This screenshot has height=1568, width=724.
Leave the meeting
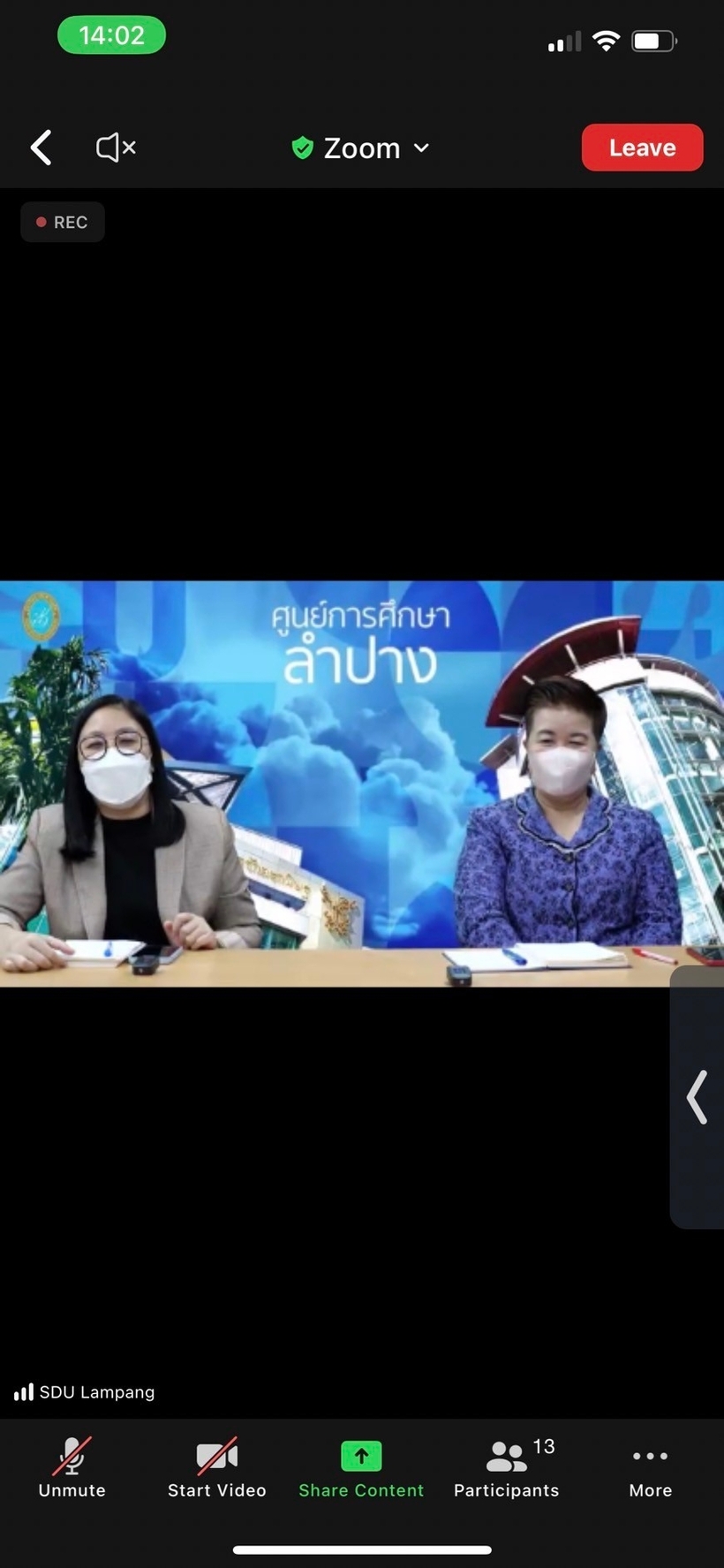click(x=642, y=148)
